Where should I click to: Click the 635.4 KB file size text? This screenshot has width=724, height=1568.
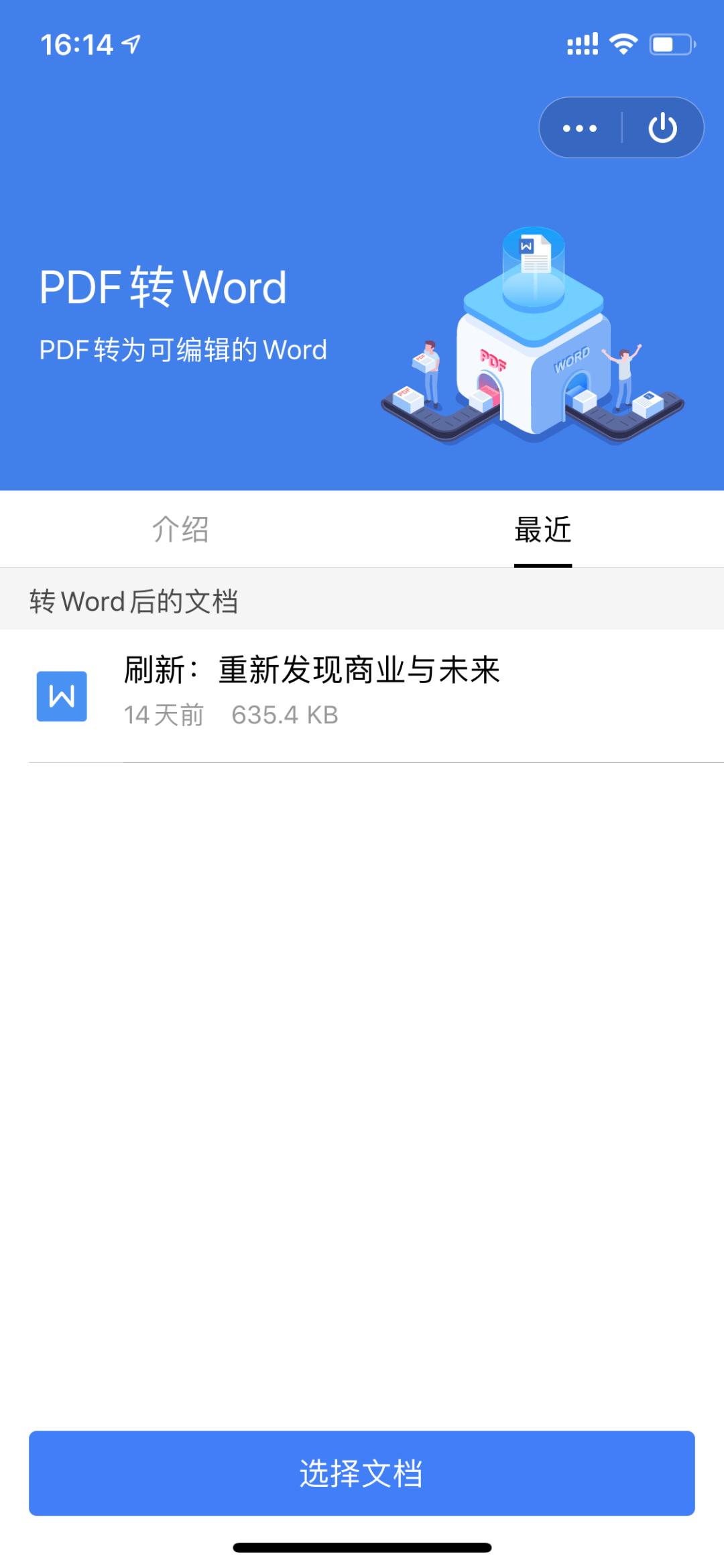[284, 716]
